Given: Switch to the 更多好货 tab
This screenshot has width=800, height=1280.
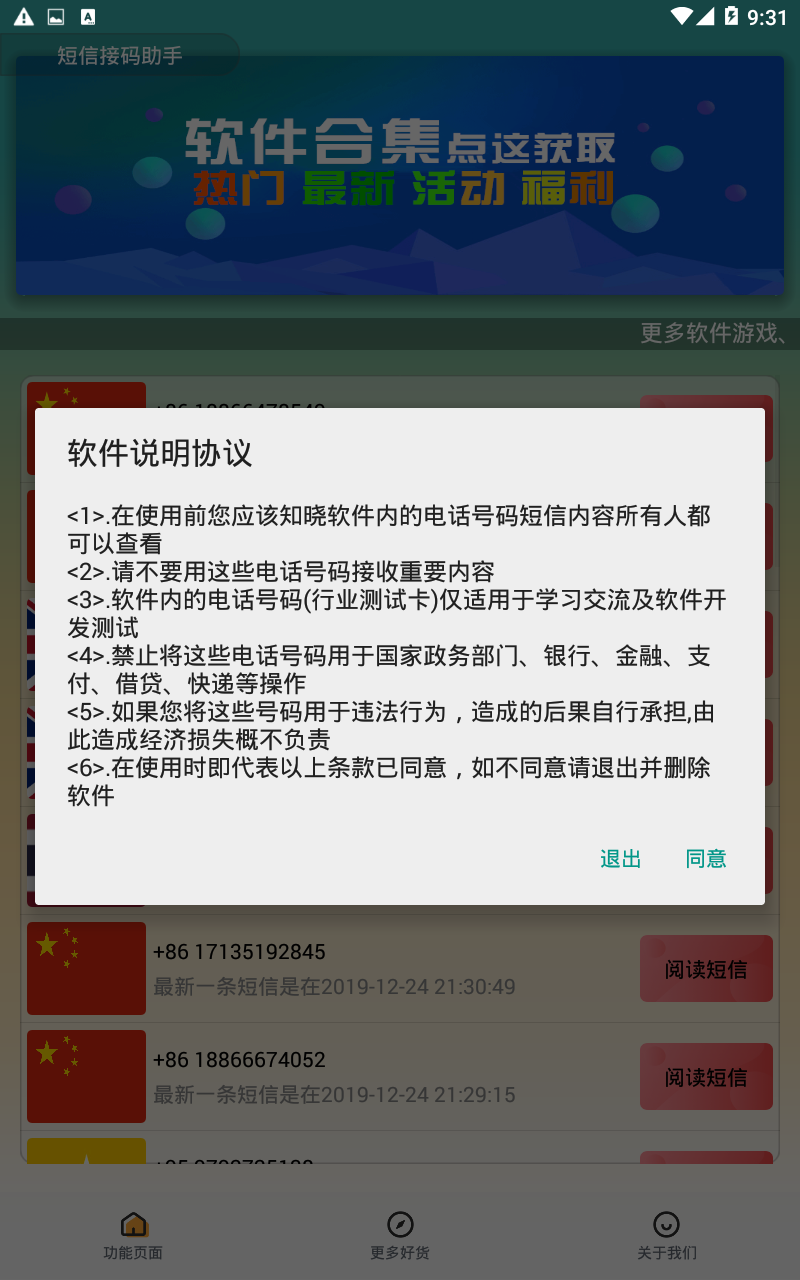Looking at the screenshot, I should pyautogui.click(x=400, y=1236).
